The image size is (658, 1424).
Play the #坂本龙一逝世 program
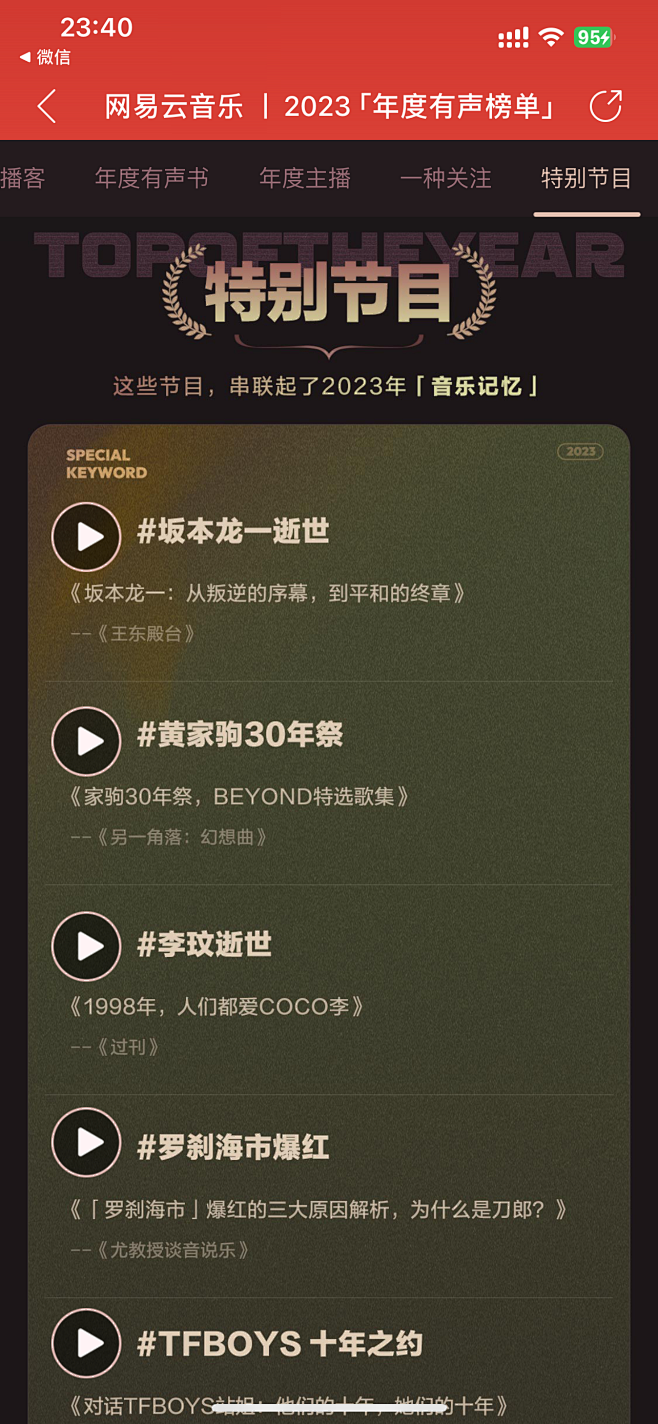[x=86, y=537]
